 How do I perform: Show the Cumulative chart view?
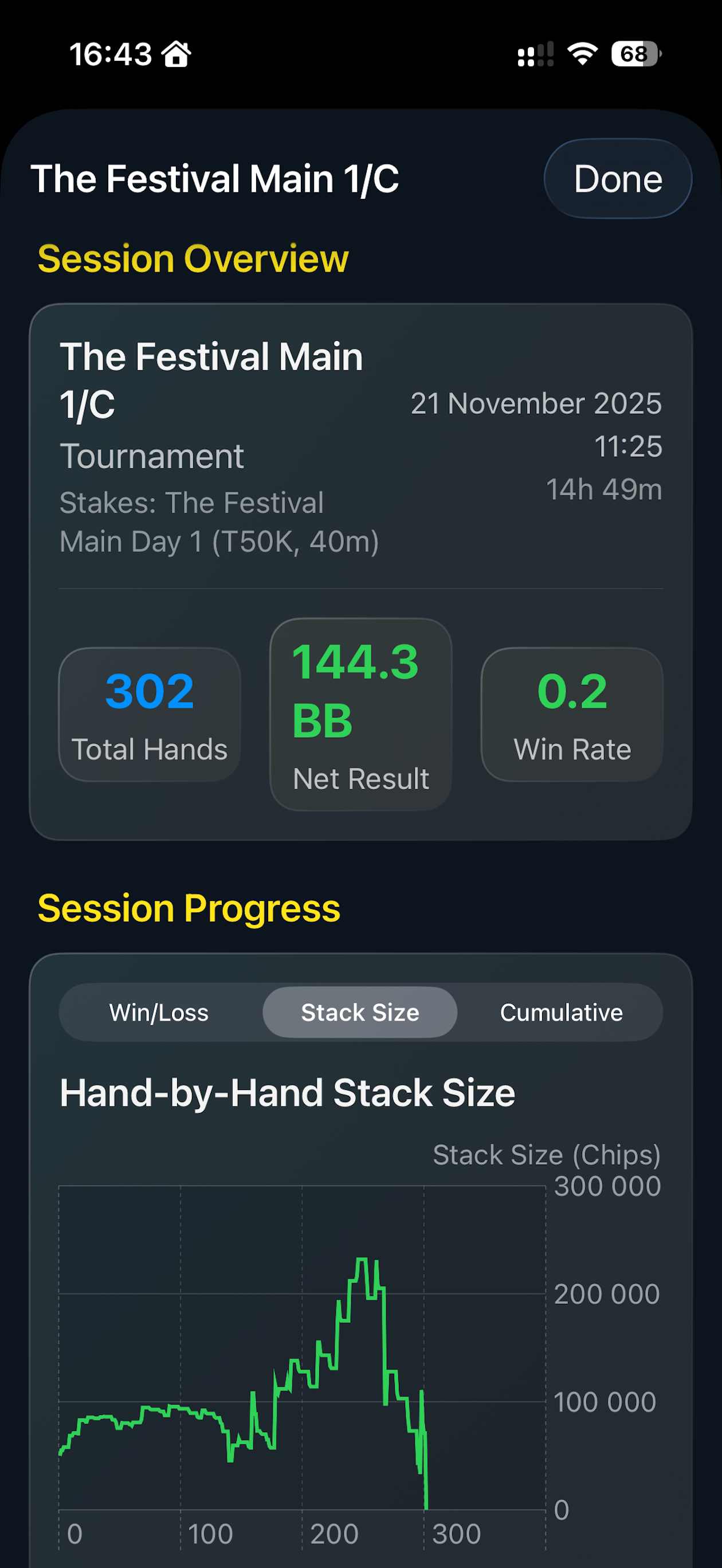coord(560,1012)
